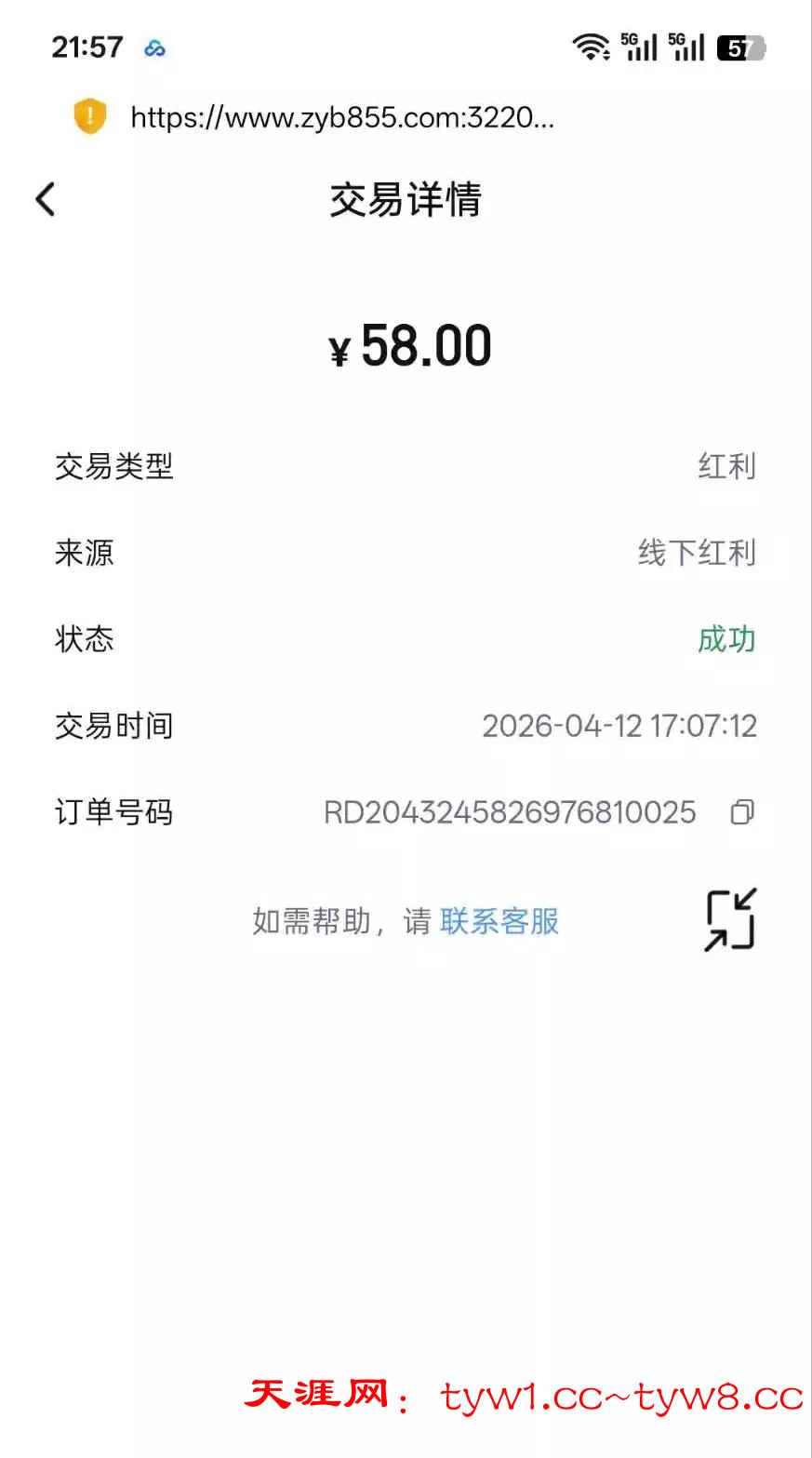The height and width of the screenshot is (1458, 812).
Task: Go back from the 交易详情 page
Action: coord(46,199)
